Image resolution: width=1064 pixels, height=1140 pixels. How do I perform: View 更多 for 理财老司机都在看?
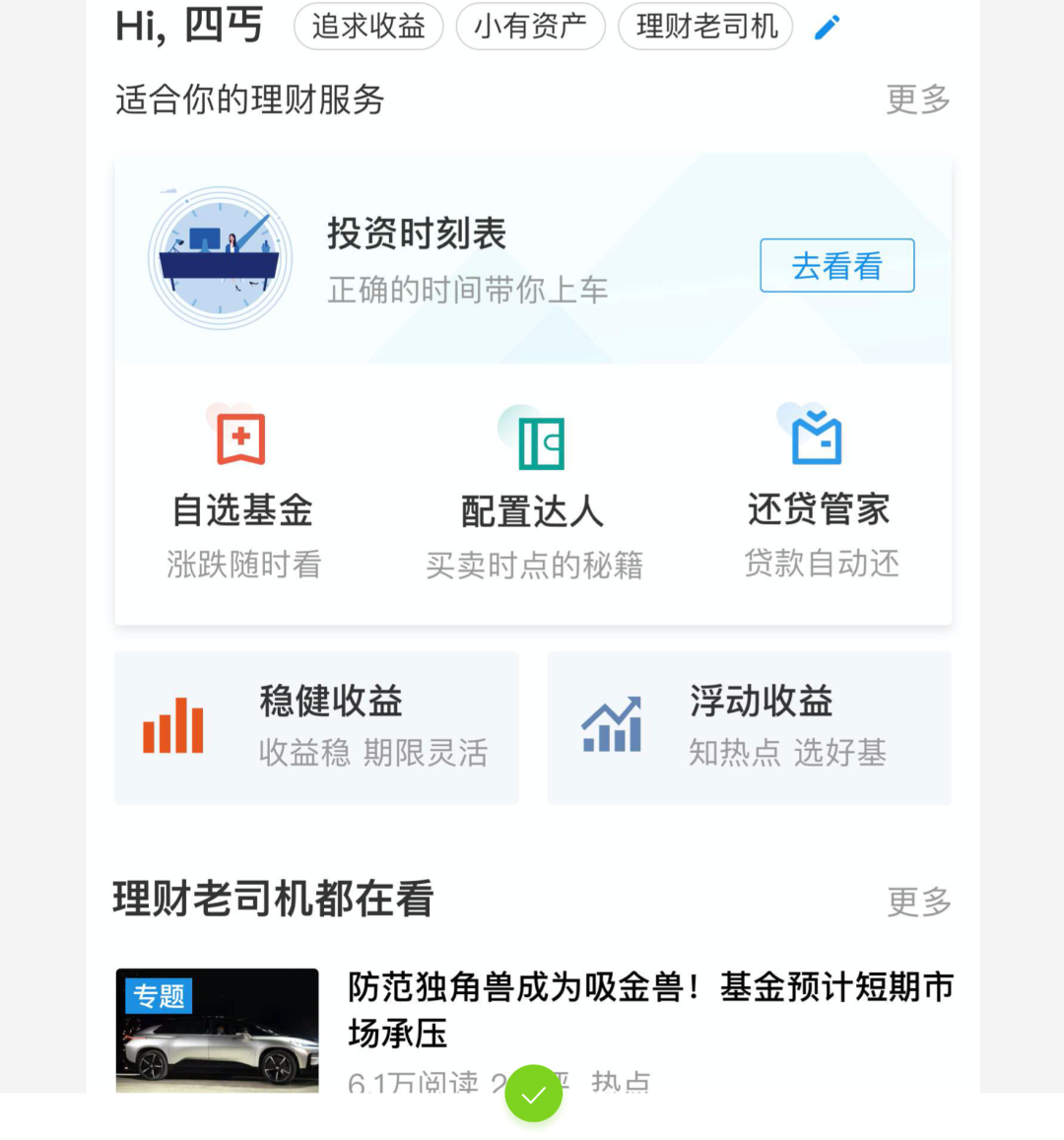point(918,902)
